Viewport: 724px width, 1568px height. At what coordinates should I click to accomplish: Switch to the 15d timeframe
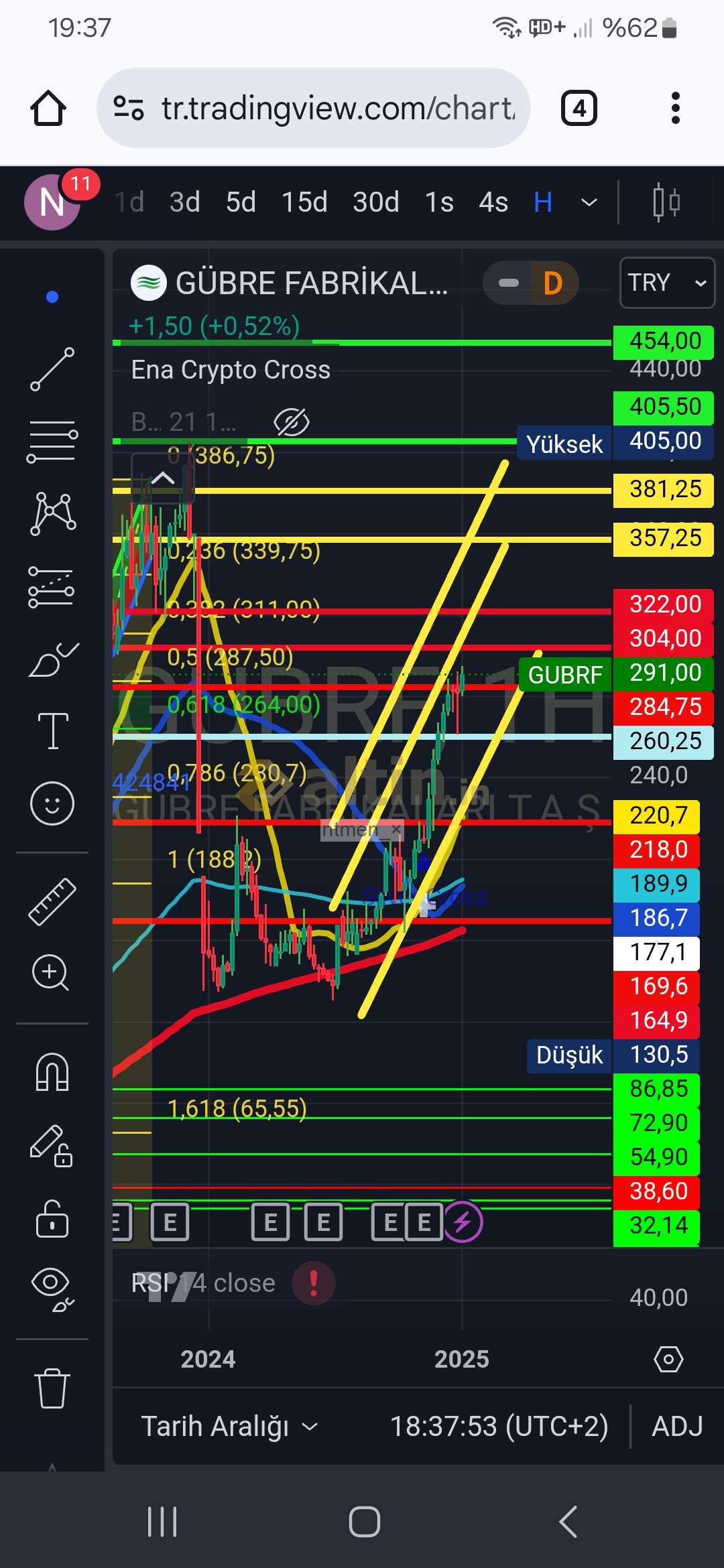pos(304,202)
